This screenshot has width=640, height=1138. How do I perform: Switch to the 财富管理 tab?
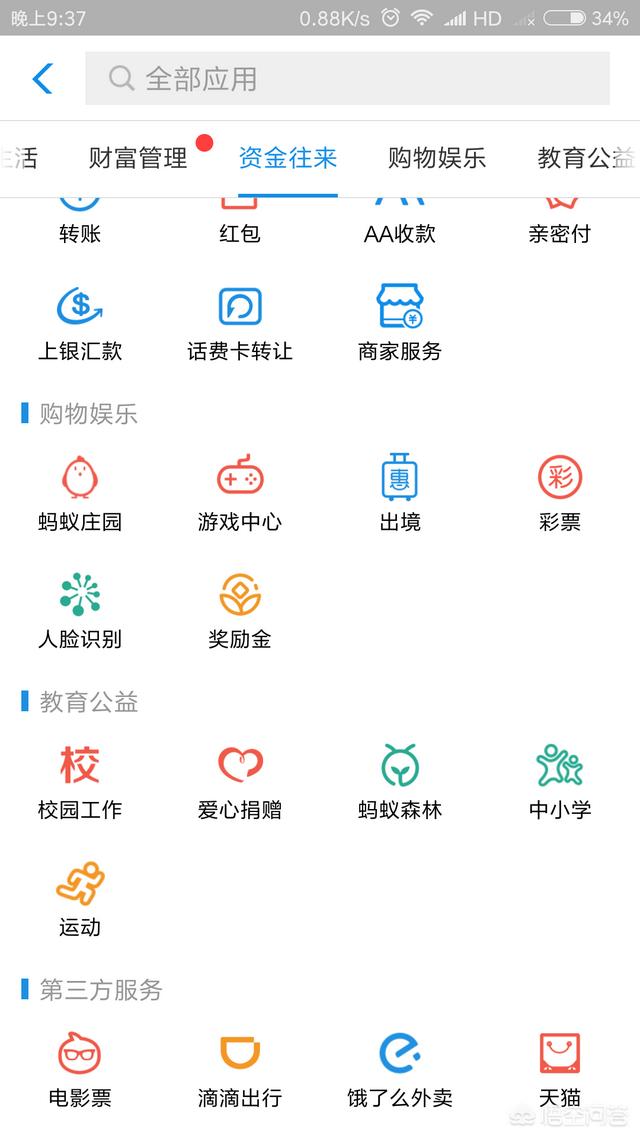click(x=138, y=158)
